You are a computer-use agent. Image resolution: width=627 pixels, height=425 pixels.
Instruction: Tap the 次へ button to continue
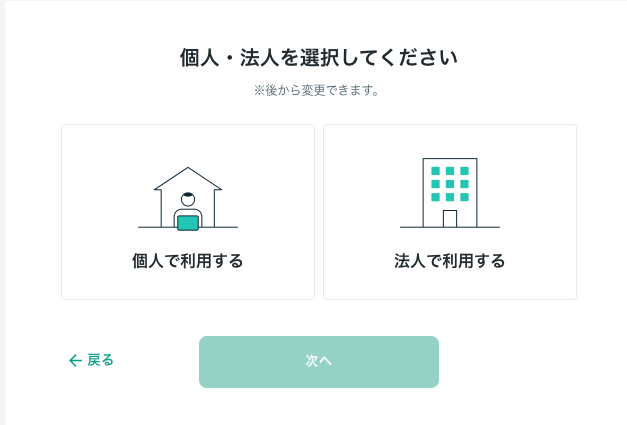click(x=319, y=361)
